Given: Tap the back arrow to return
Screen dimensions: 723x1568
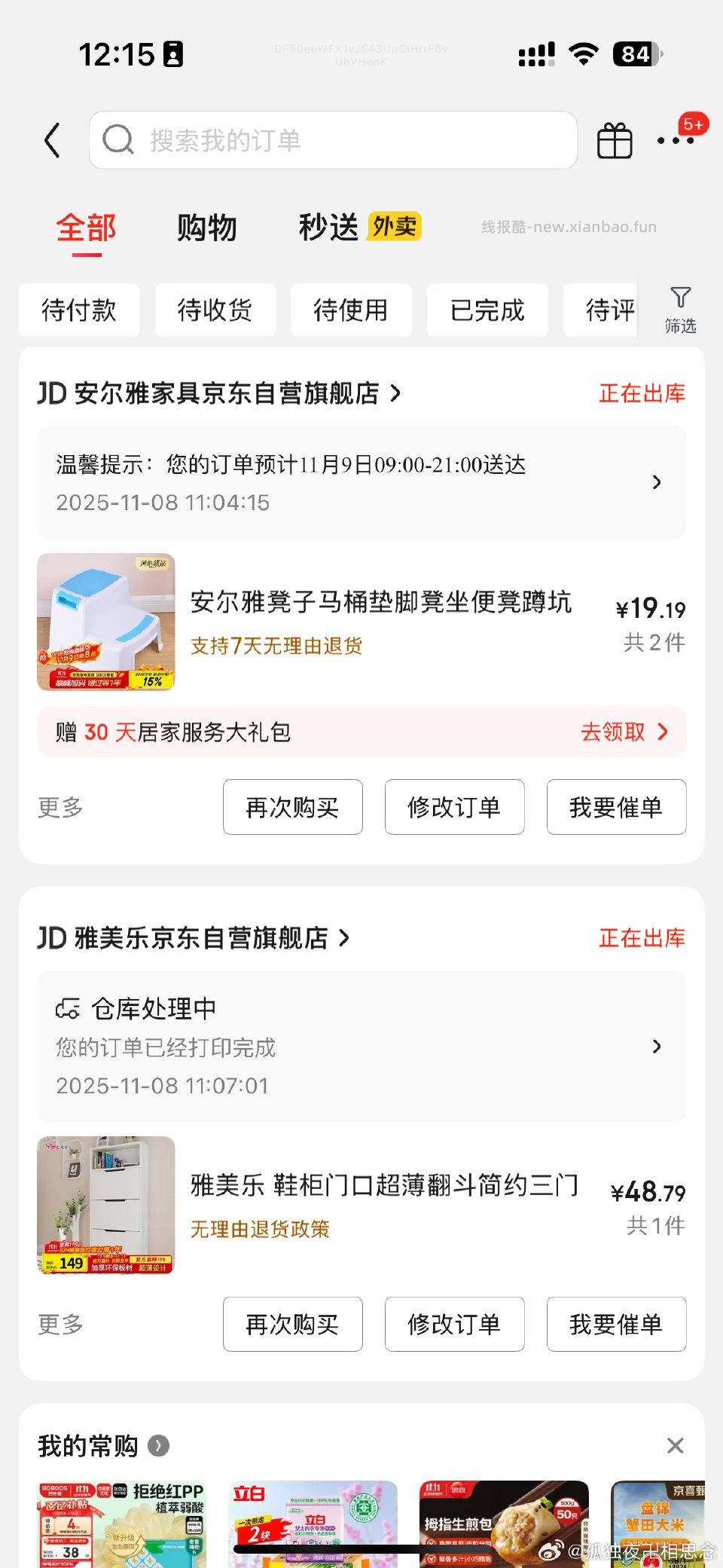Looking at the screenshot, I should pos(50,139).
